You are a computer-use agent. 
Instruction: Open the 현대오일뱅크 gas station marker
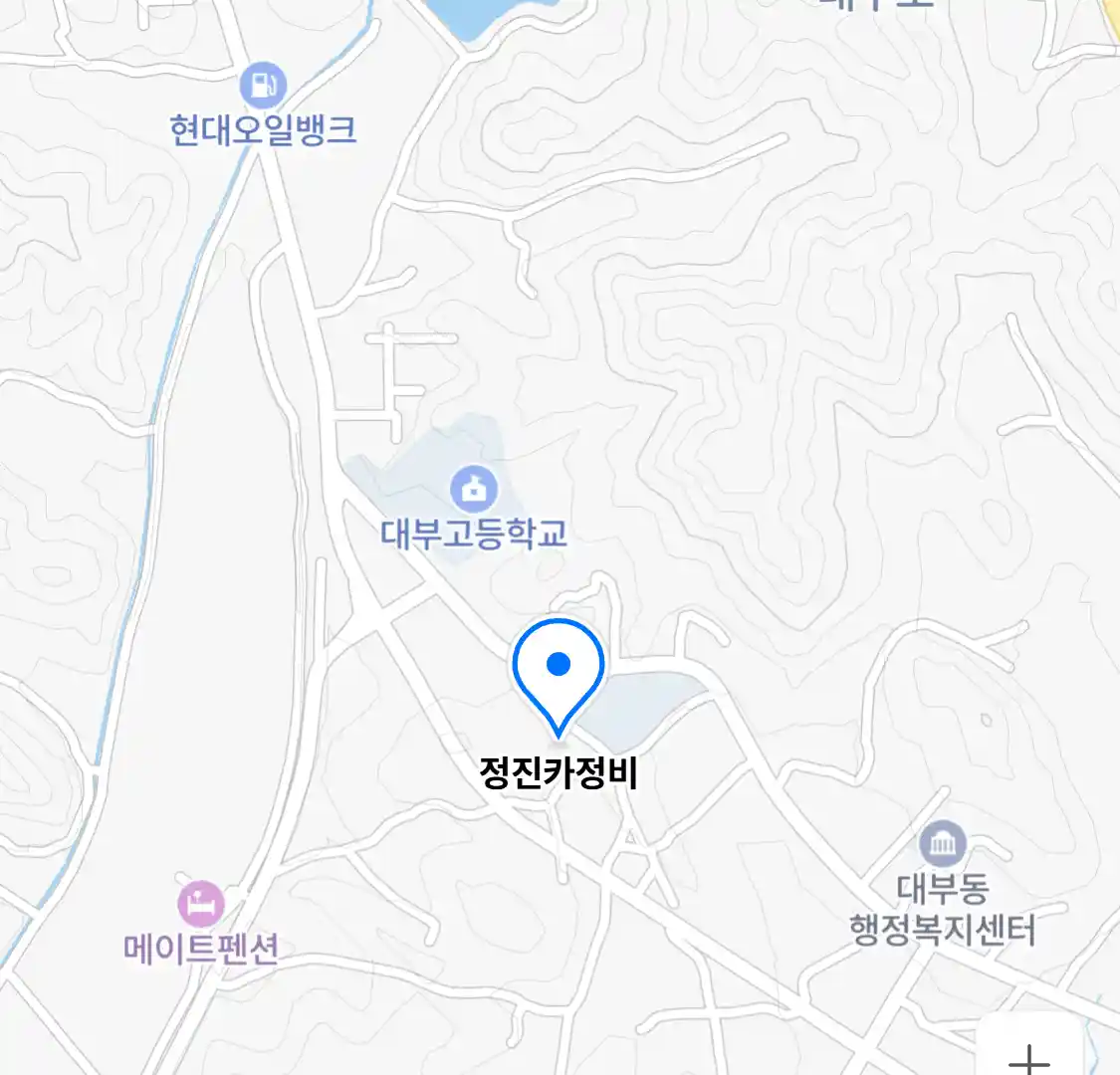pyautogui.click(x=263, y=86)
